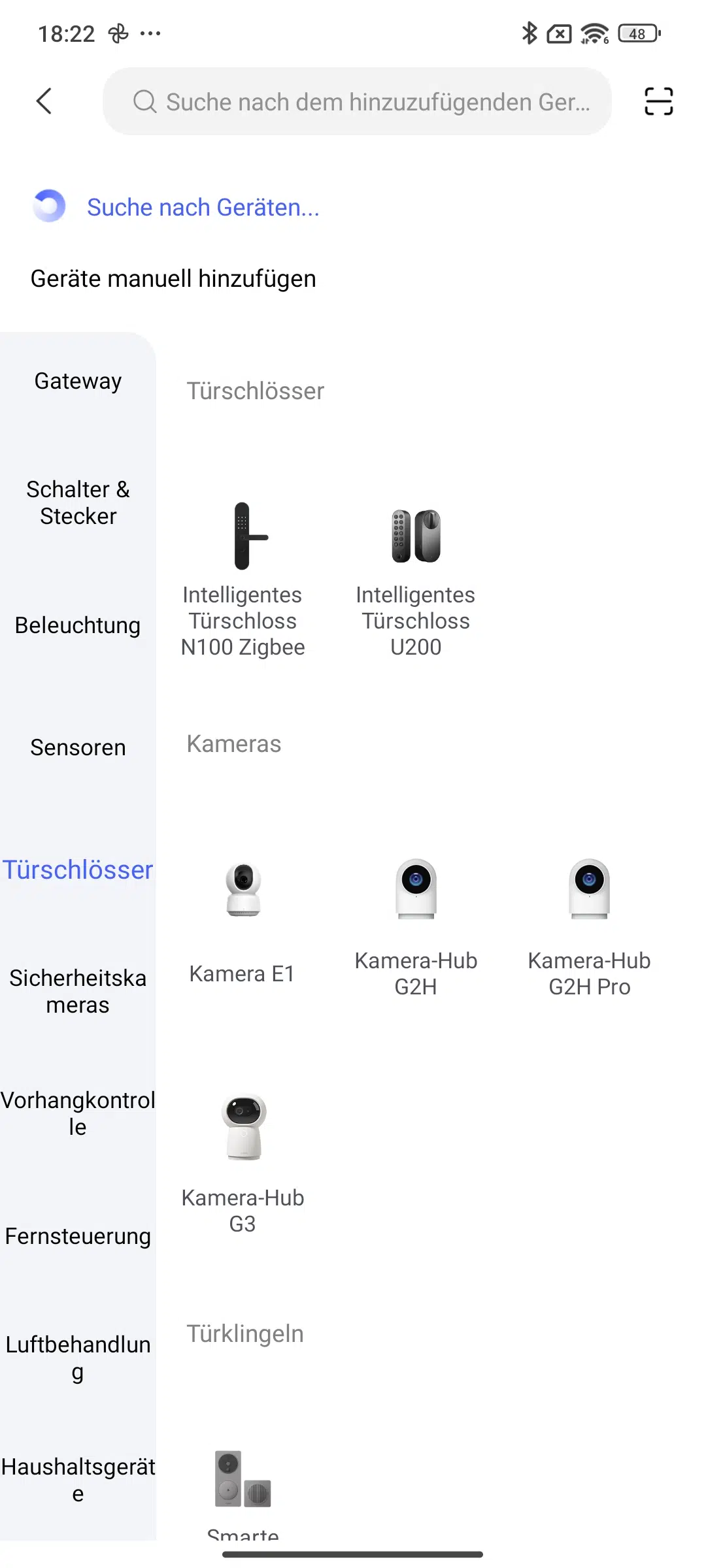The image size is (706, 1568).
Task: Open the device search field
Action: coord(357,101)
